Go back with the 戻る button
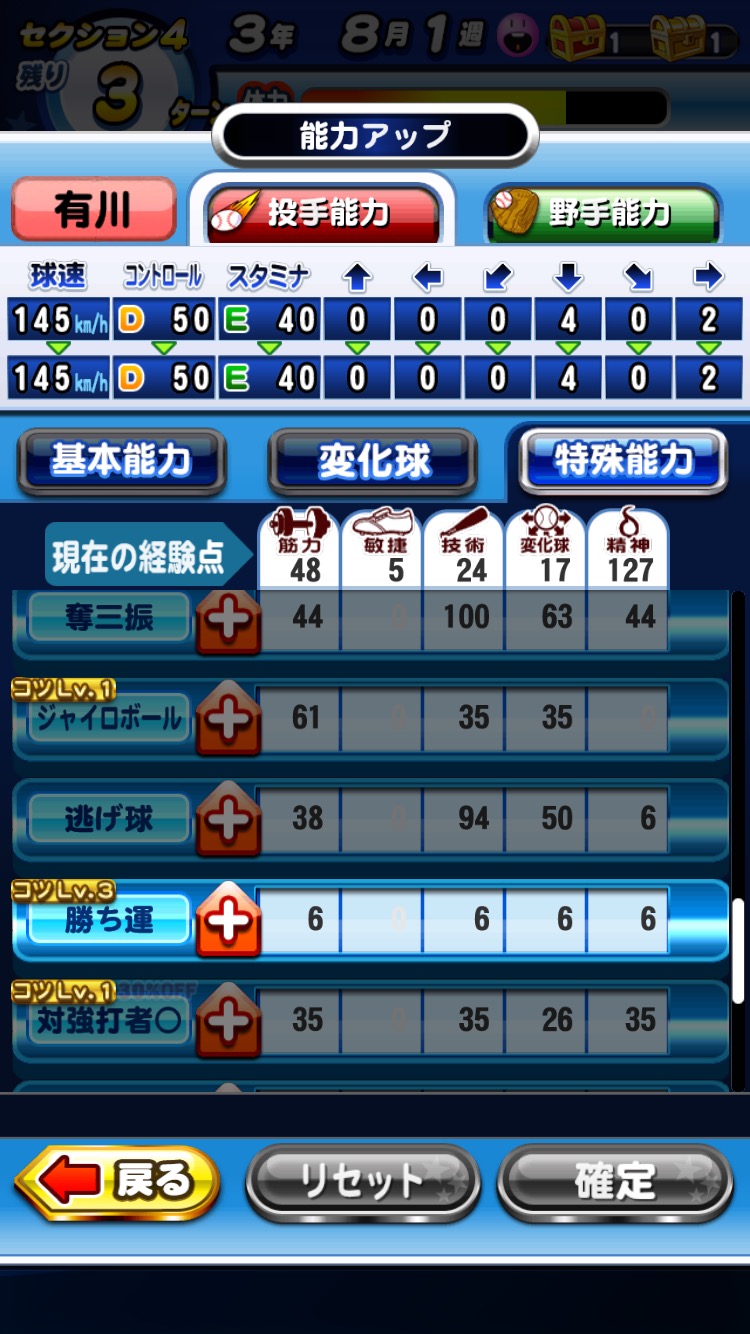Screen dimensions: 750x1334 pyautogui.click(x=118, y=1183)
